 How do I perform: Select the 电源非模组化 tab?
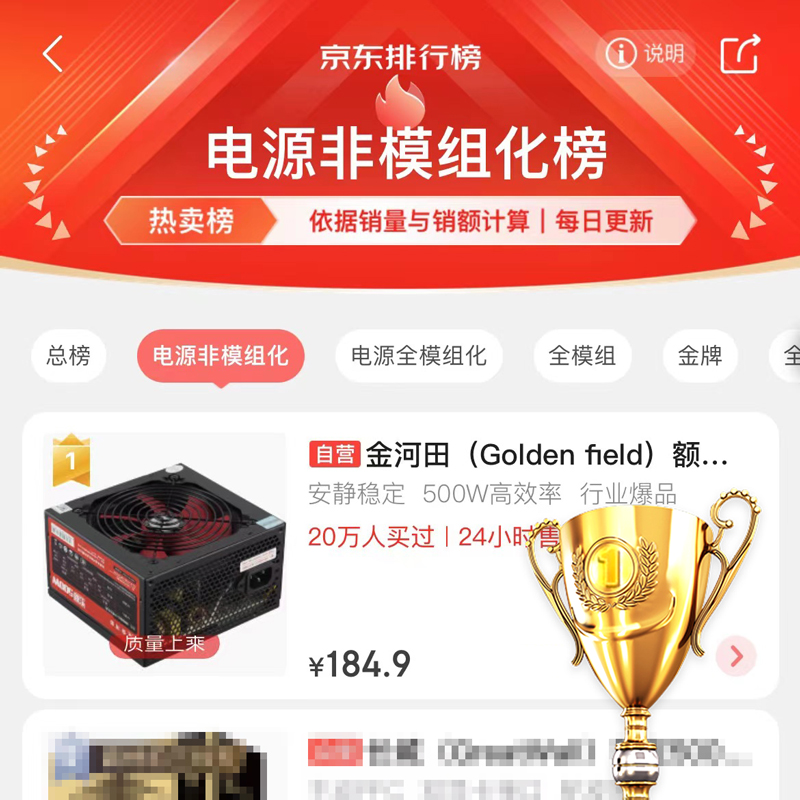(x=220, y=356)
